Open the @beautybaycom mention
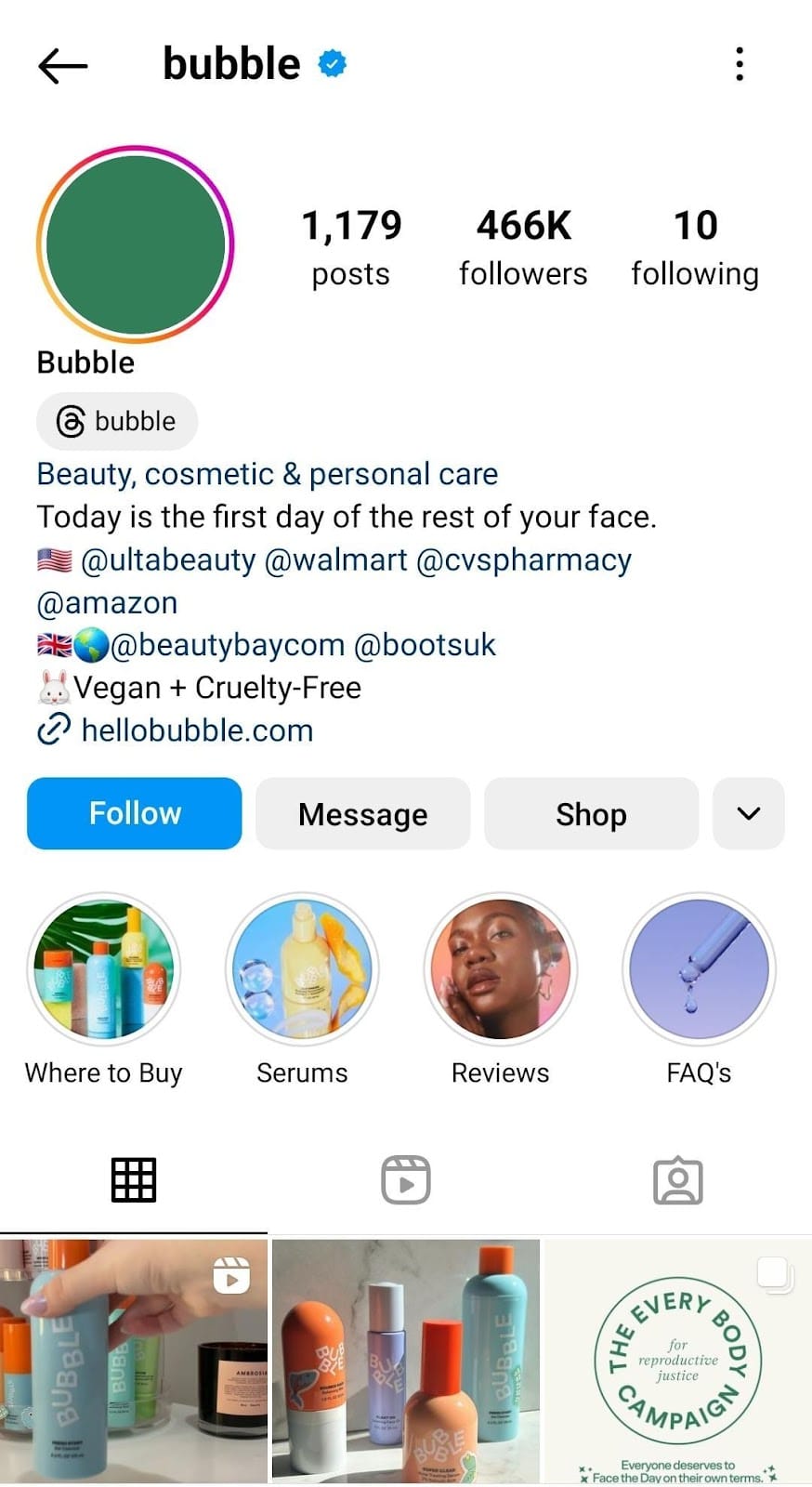 click(x=228, y=645)
